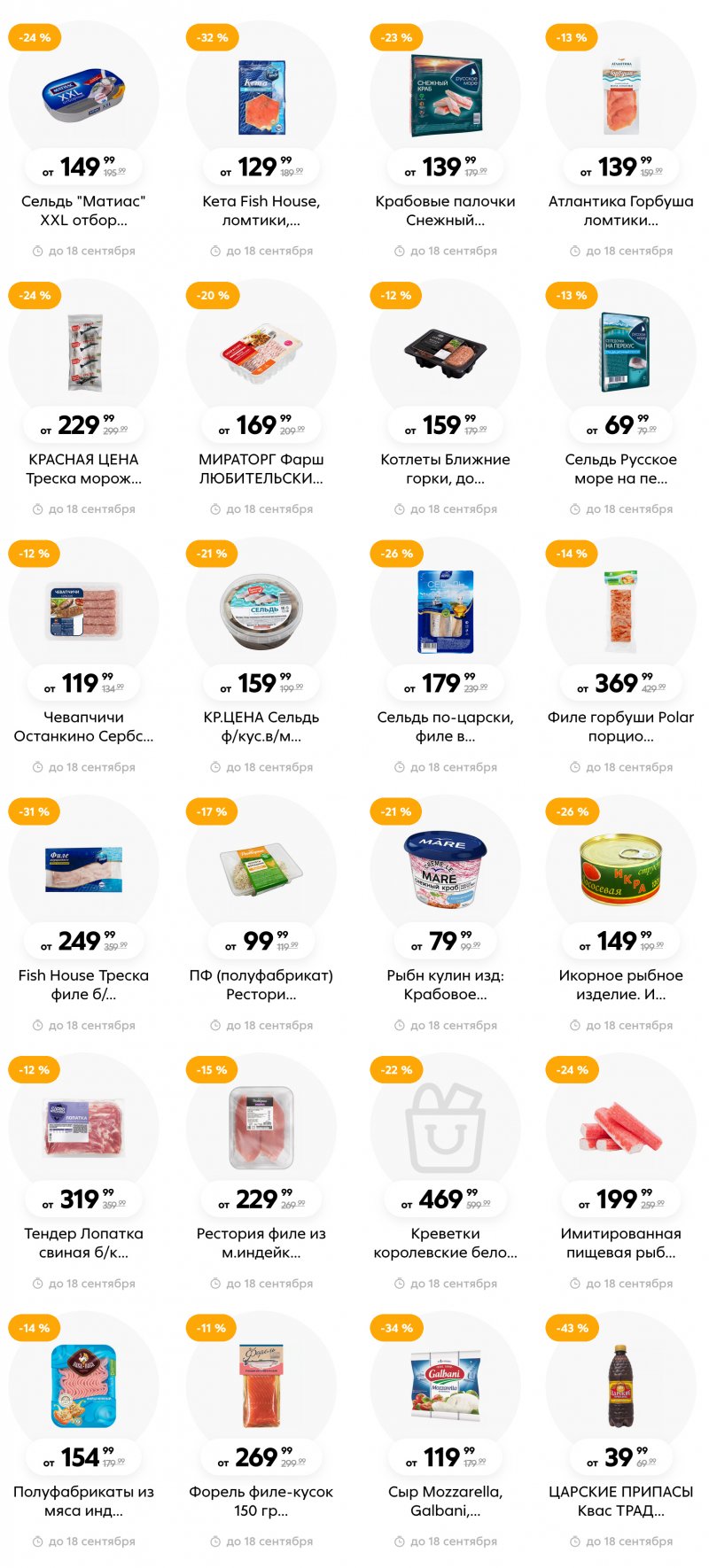Open Сыр Mozzarella Galbani card
The image size is (709, 1568).
pos(445,1386)
